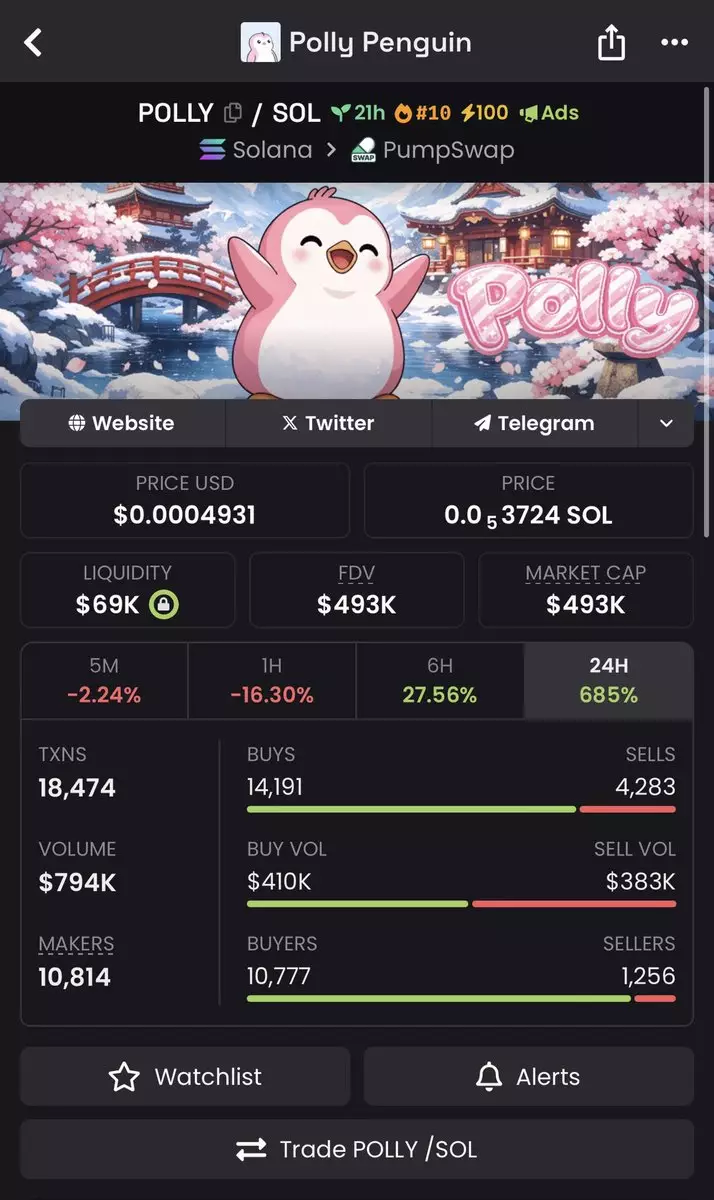The image size is (714, 1200).
Task: Open the project Website link
Action: pos(122,423)
